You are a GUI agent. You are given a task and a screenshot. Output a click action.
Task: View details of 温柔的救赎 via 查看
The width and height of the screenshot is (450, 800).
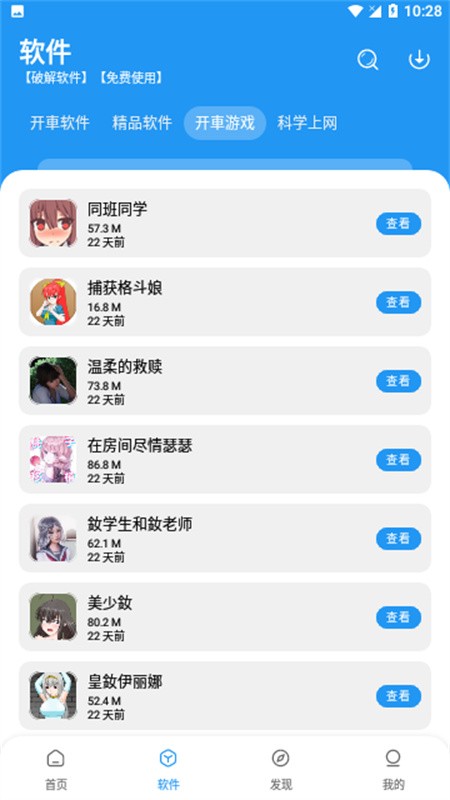[x=398, y=381]
